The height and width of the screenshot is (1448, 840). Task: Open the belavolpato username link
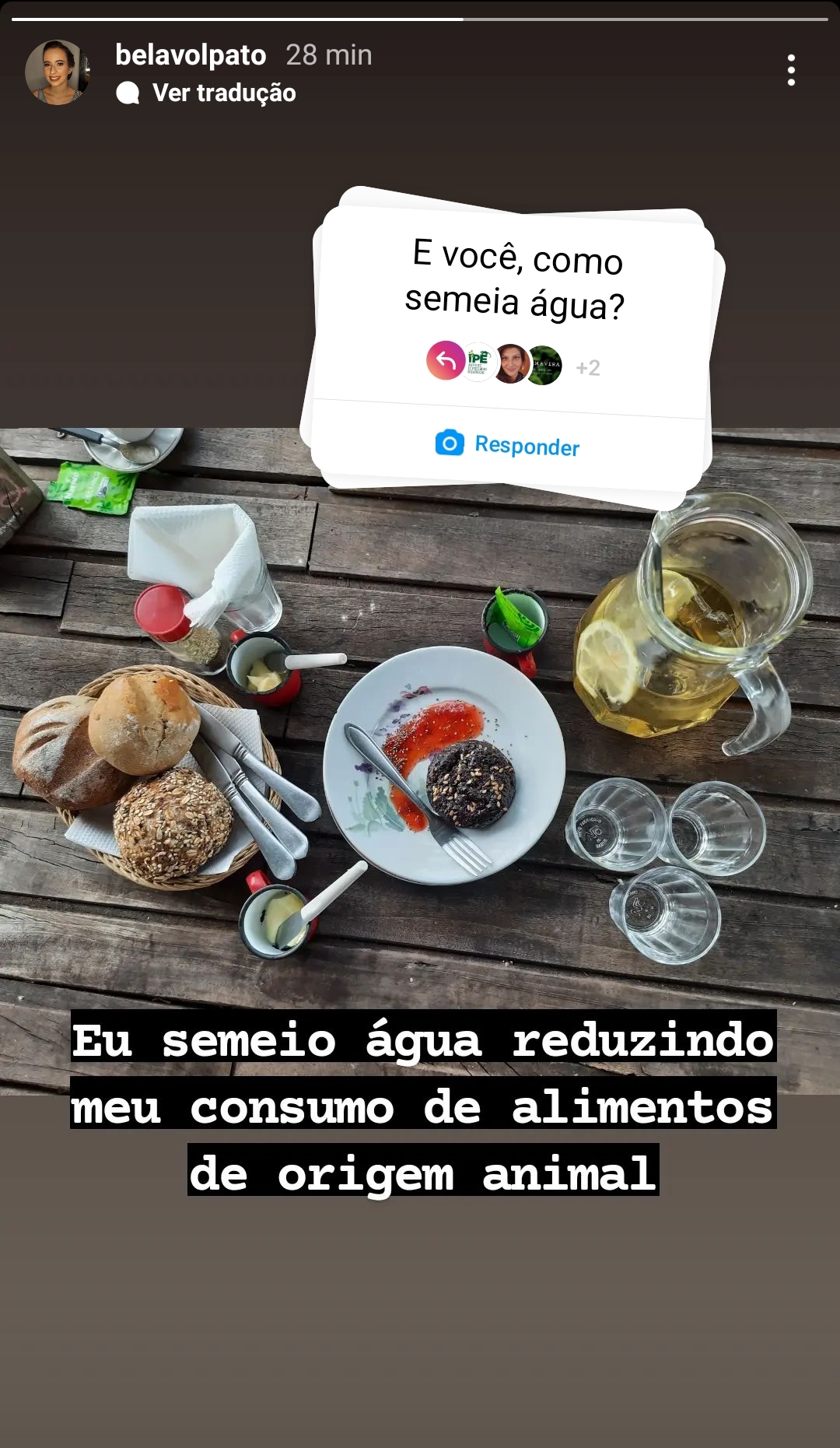pyautogui.click(x=191, y=55)
